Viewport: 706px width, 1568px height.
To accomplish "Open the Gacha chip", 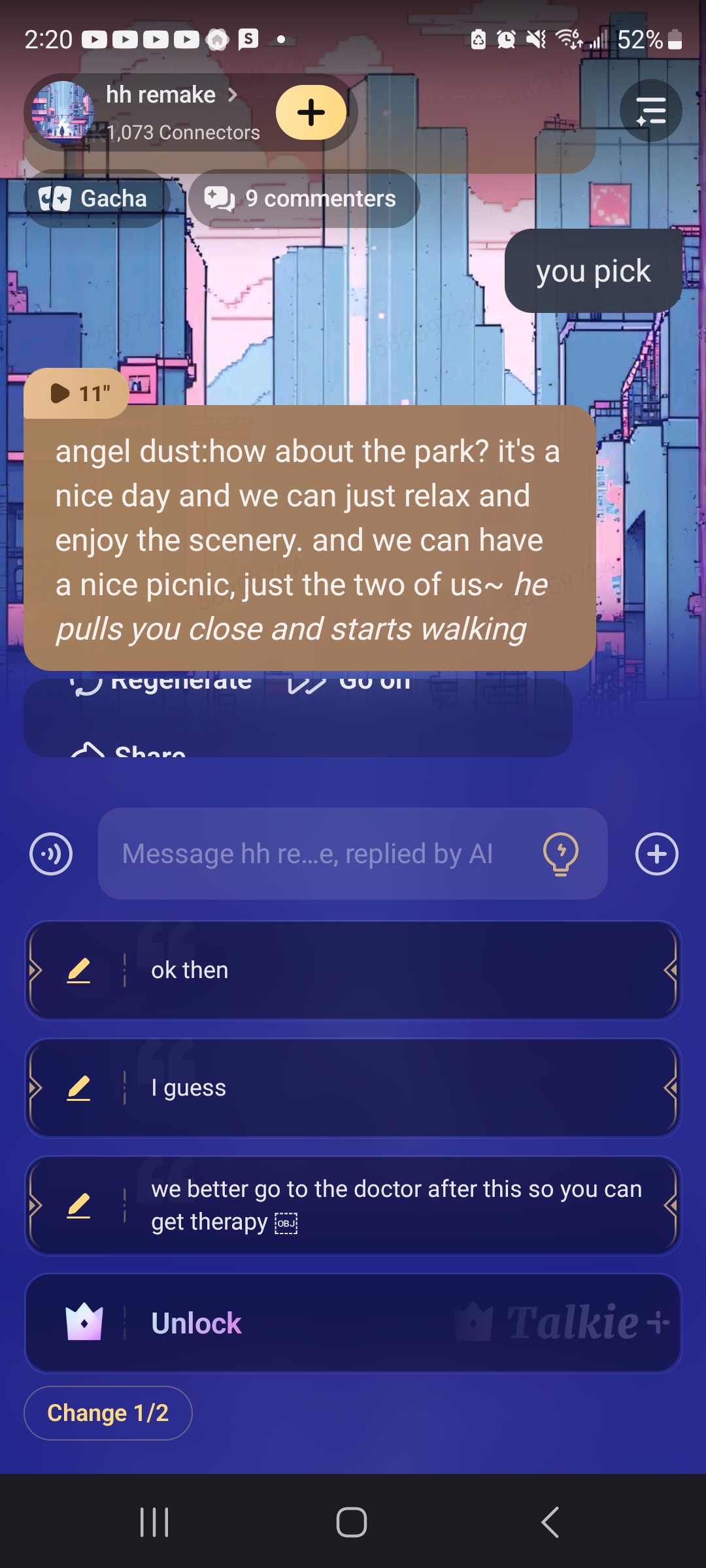I will (95, 199).
